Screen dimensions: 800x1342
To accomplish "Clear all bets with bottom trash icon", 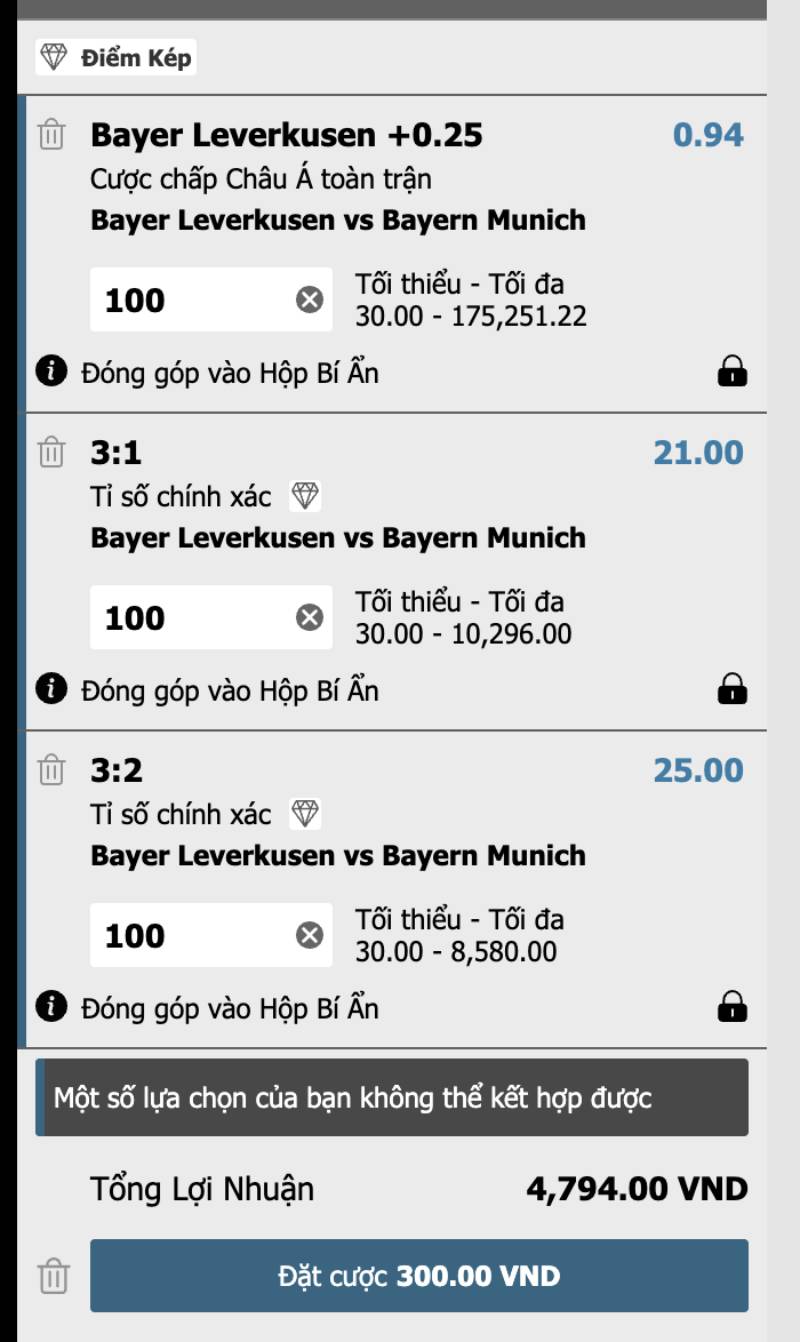I will click(x=53, y=1277).
